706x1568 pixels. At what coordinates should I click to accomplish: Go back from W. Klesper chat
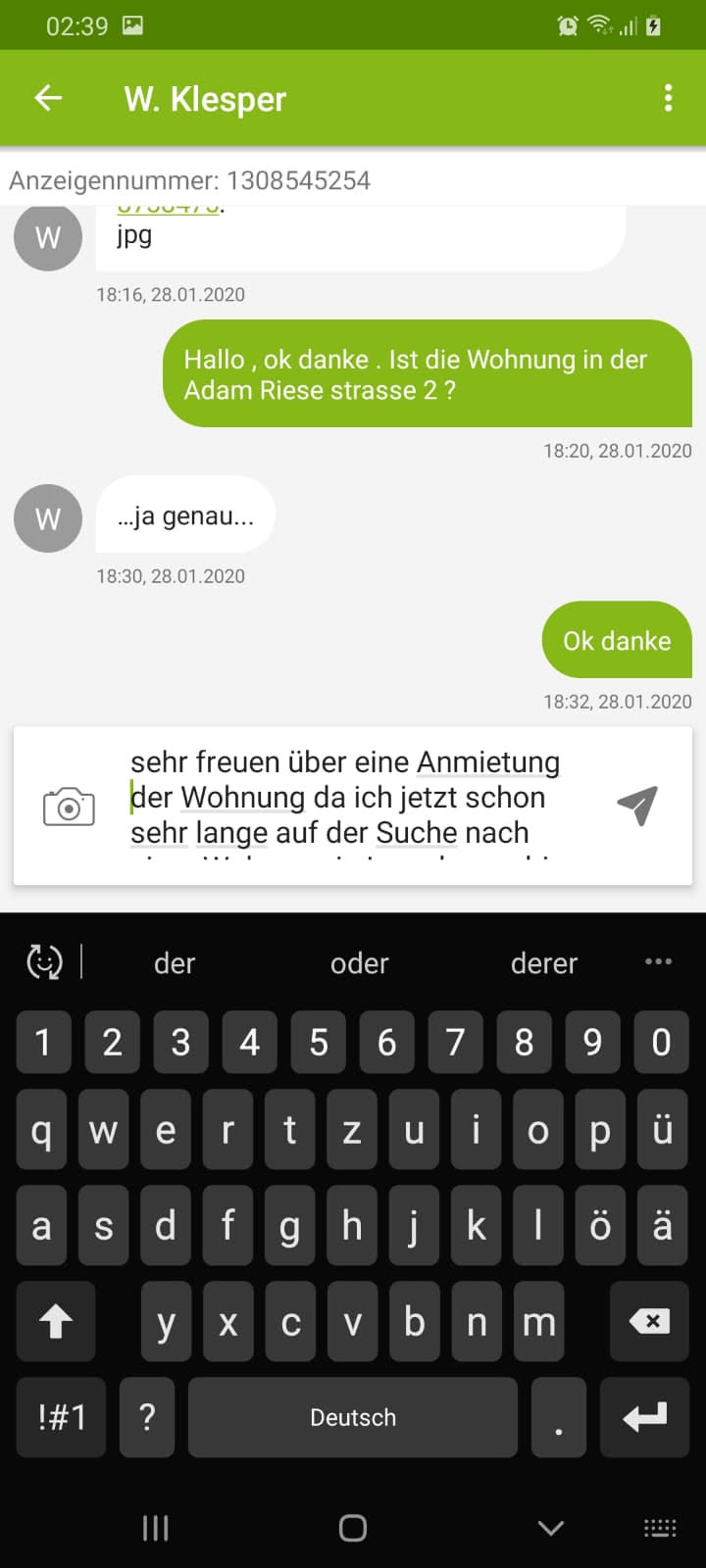(48, 98)
